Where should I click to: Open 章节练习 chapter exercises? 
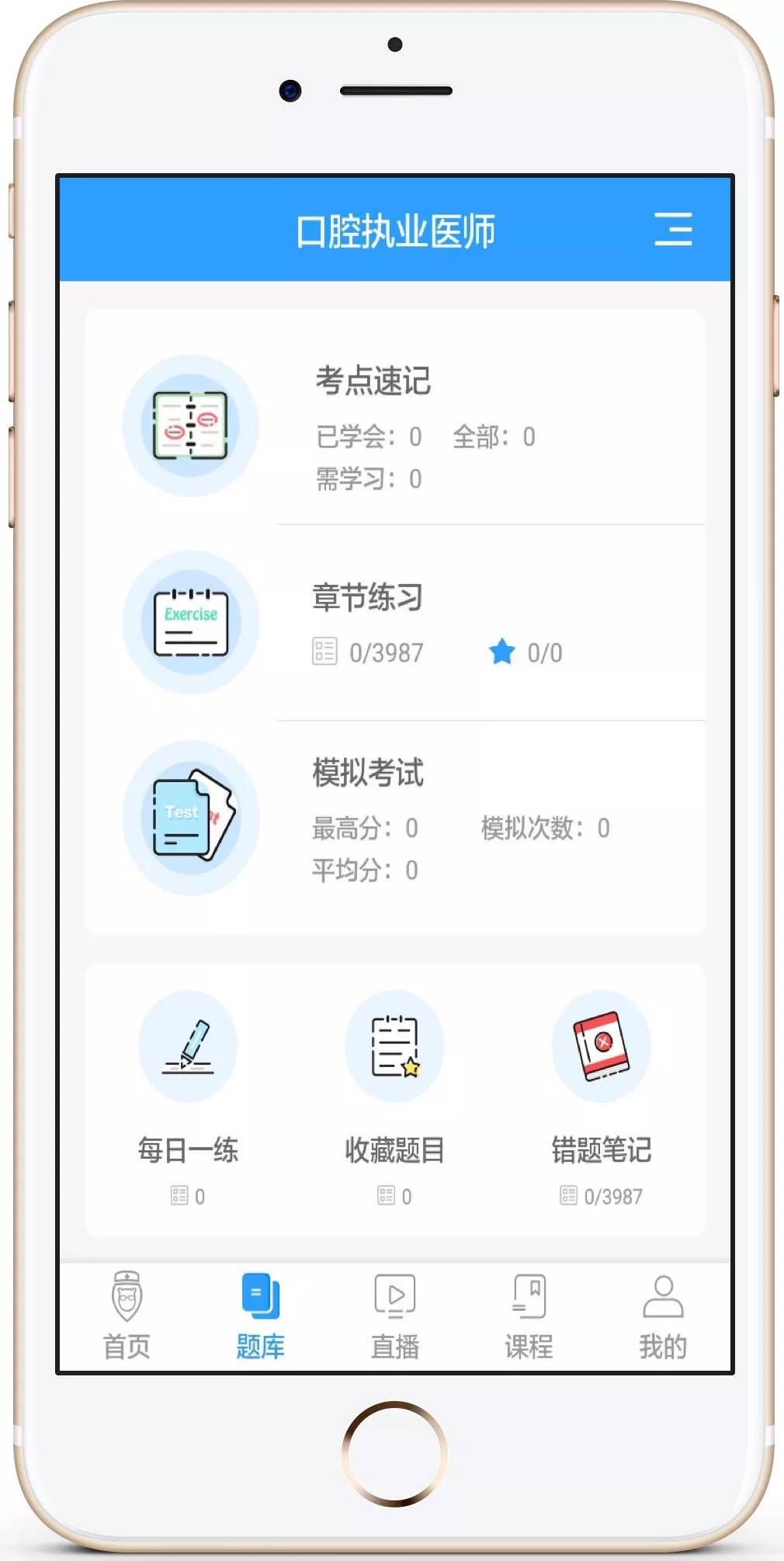click(x=395, y=622)
